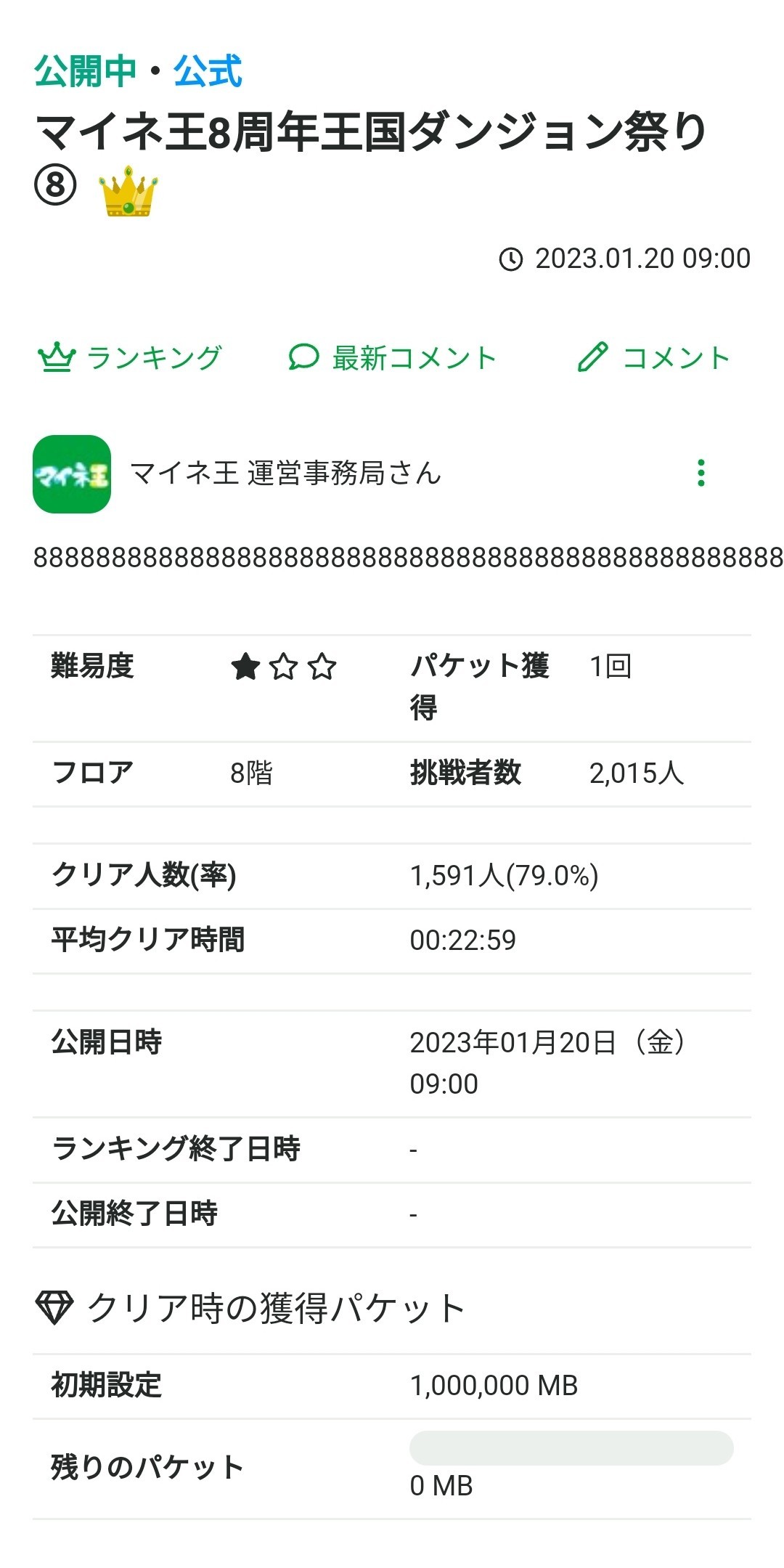The width and height of the screenshot is (784, 1568).
Task: Open the ランキング link
Action: point(129,357)
